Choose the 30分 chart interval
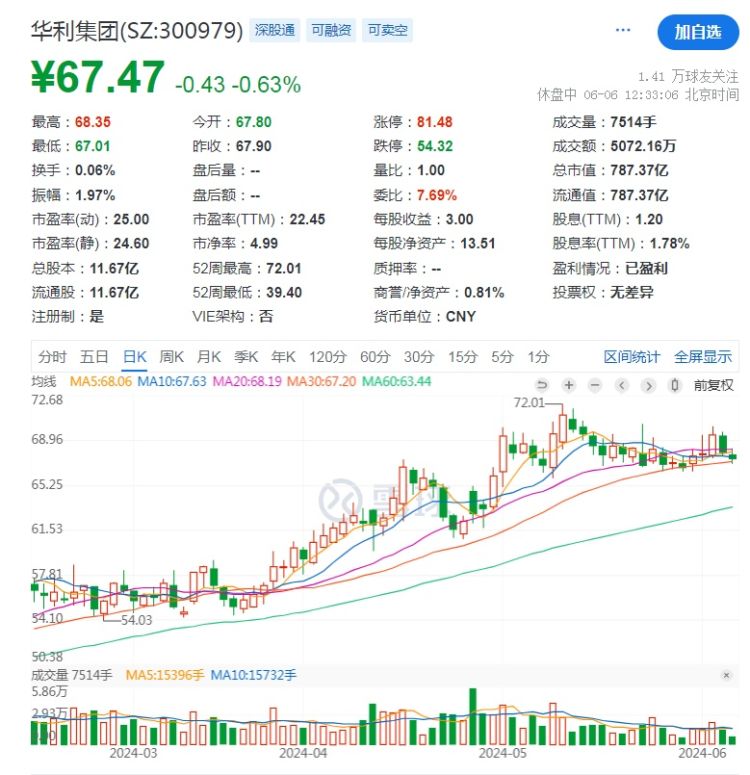This screenshot has height=775, width=750. pos(419,357)
